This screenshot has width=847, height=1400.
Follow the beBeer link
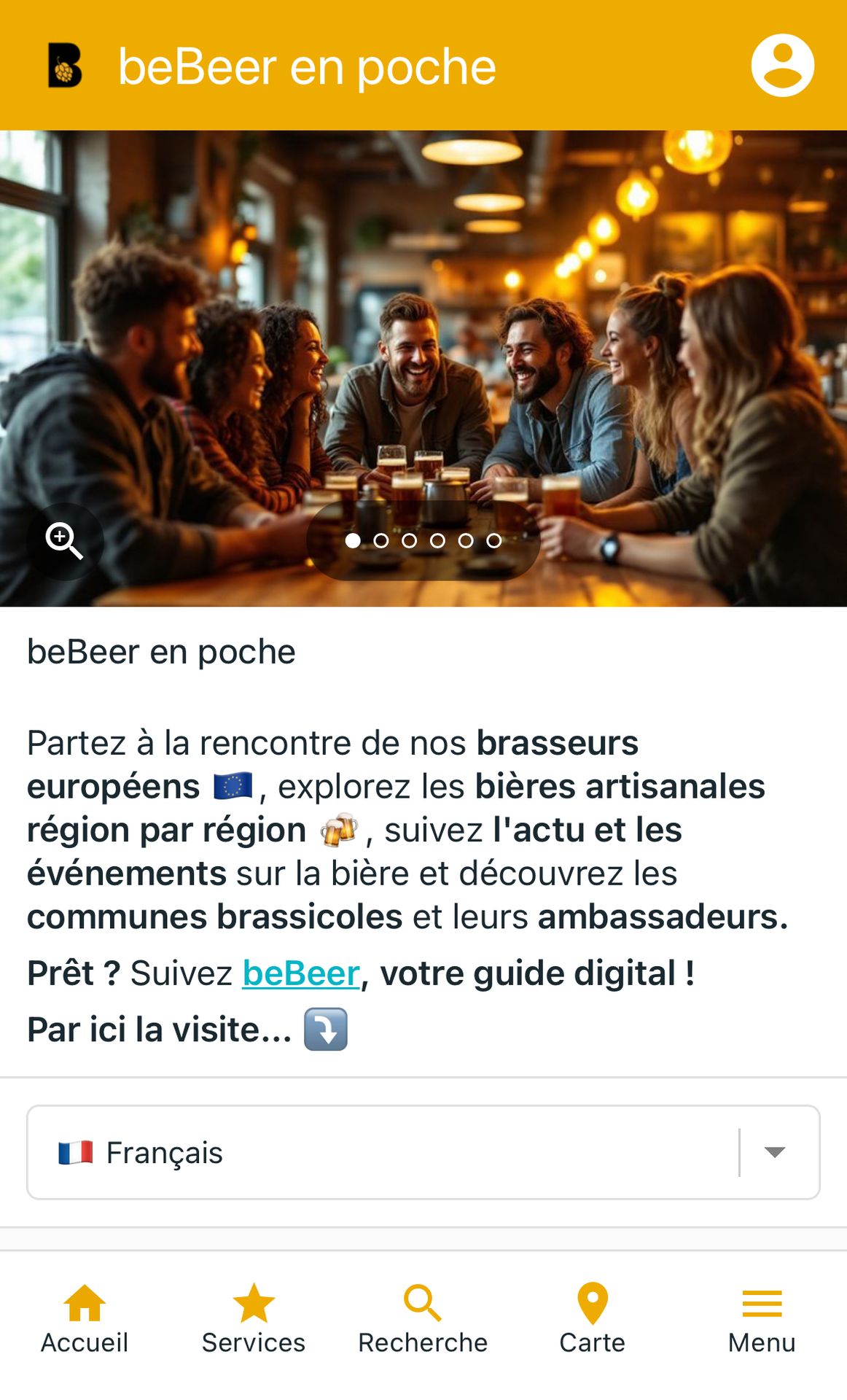(301, 973)
